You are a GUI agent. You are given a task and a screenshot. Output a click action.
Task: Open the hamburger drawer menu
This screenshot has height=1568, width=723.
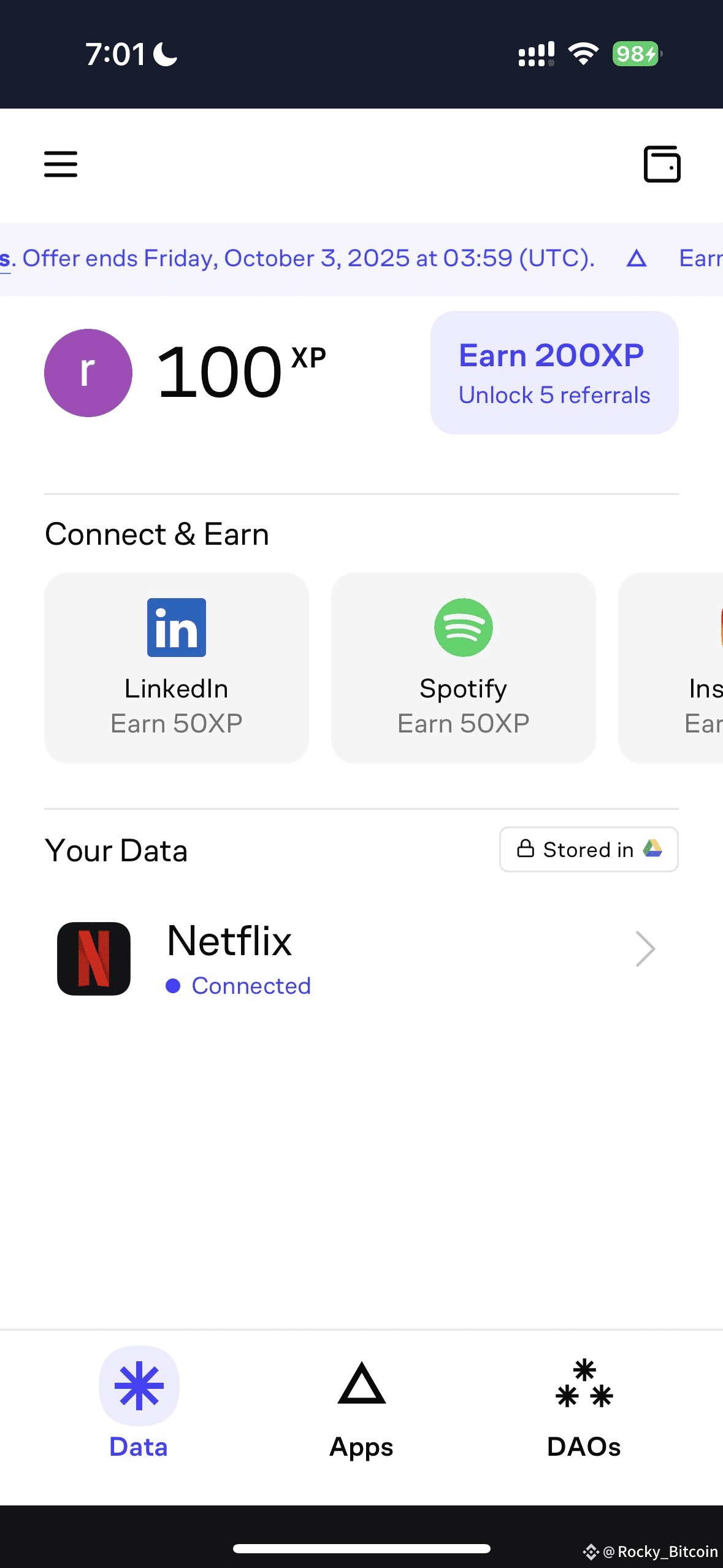point(61,164)
